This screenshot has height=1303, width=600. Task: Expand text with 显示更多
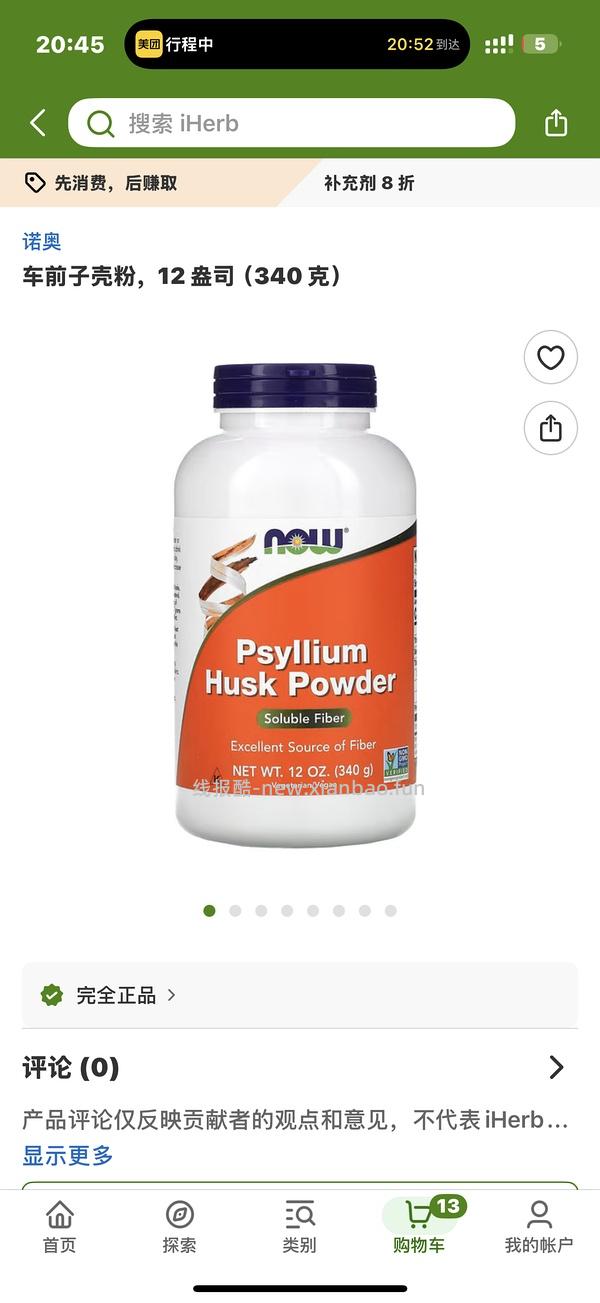tap(68, 1156)
